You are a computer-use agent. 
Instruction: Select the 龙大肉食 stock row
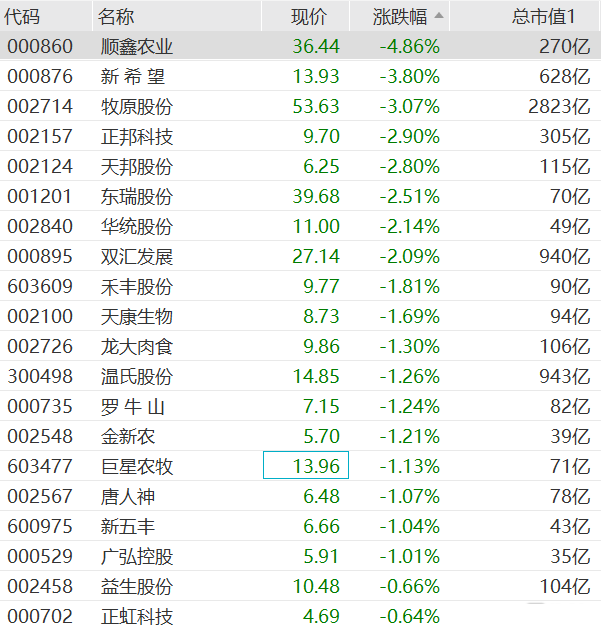pyautogui.click(x=137, y=346)
